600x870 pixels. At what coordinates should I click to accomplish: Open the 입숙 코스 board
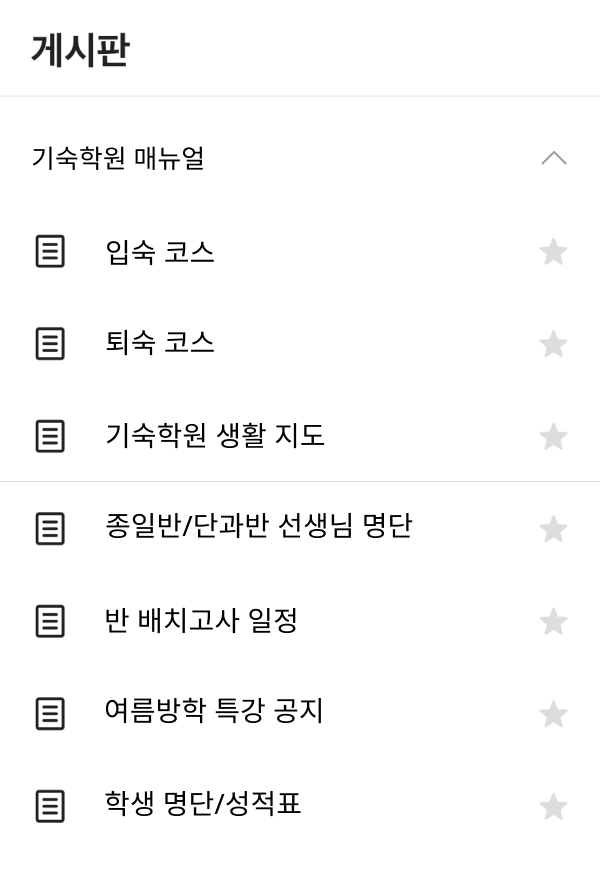160,252
